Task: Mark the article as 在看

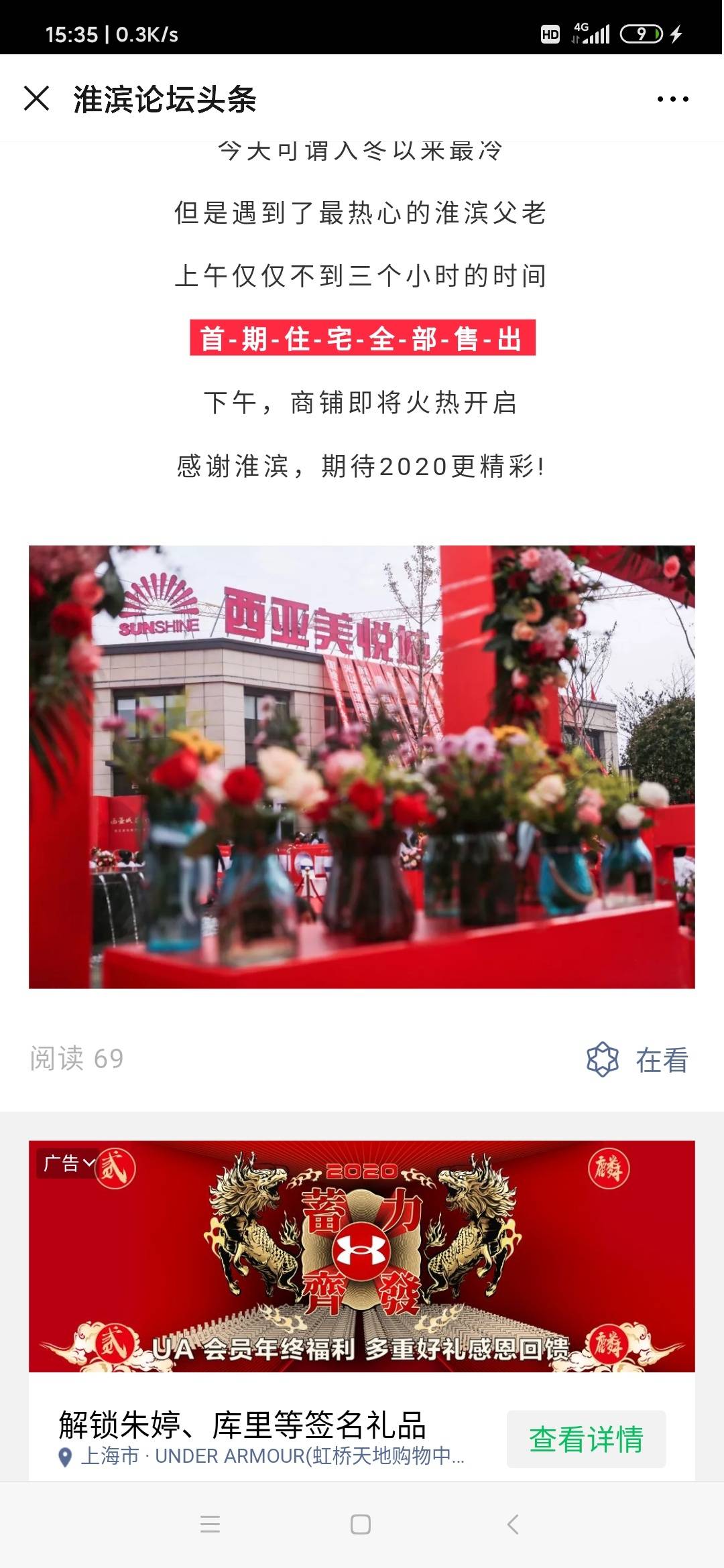Action: click(638, 1060)
